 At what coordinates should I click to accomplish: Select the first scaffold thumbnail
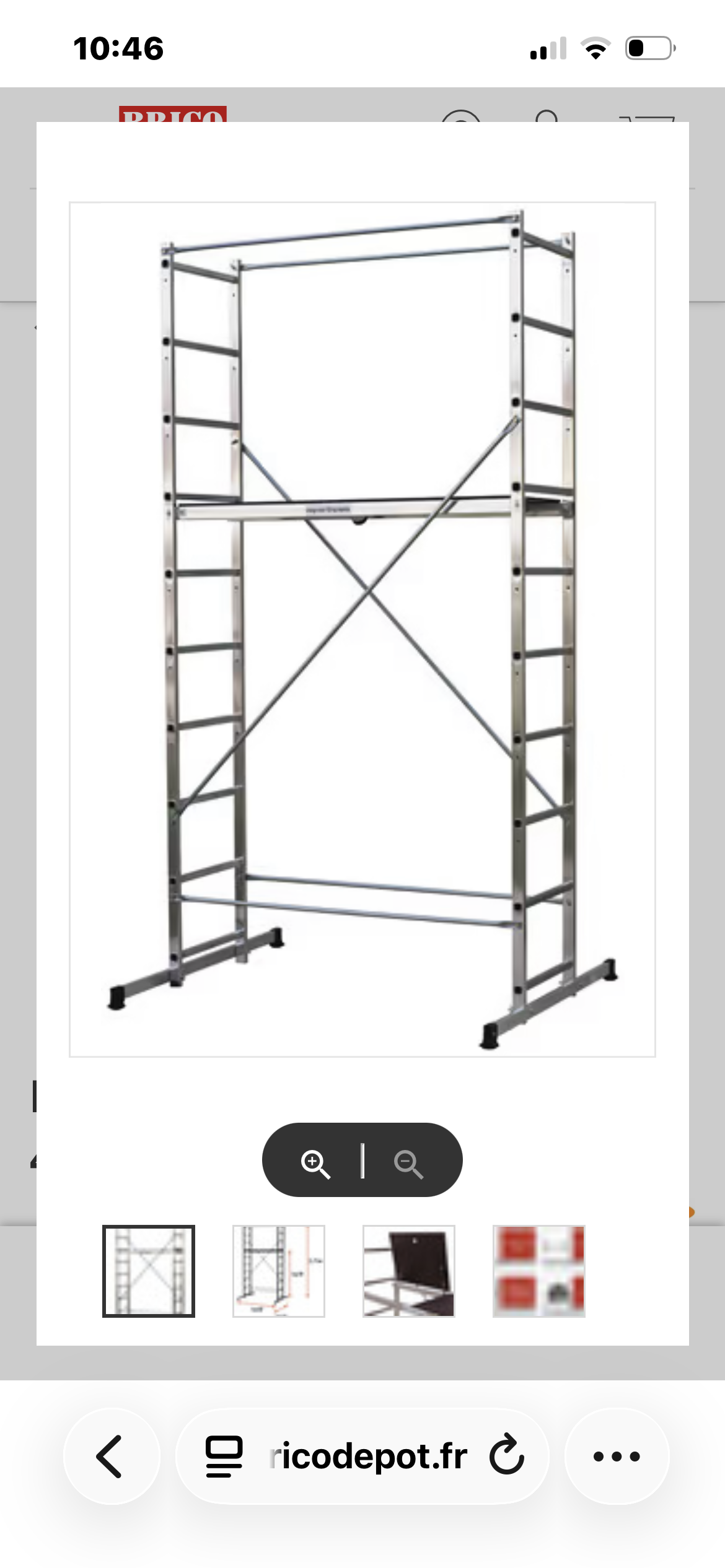pos(149,1271)
